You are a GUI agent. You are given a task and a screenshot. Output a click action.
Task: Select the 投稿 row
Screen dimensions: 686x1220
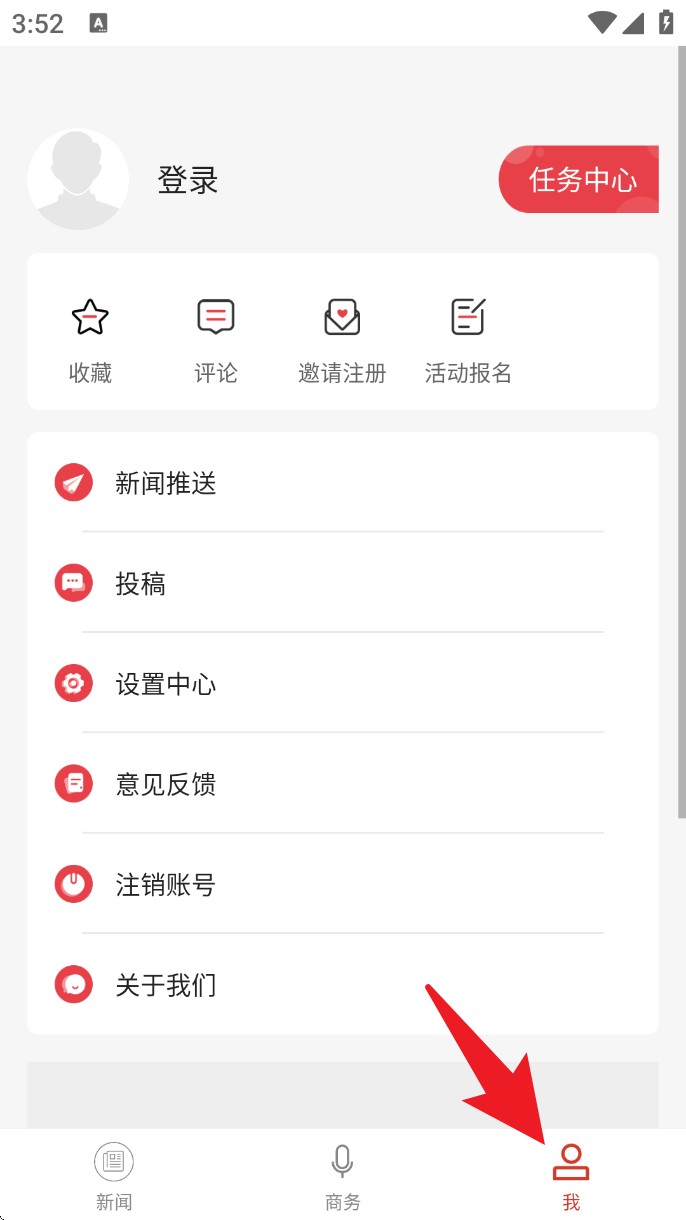click(x=342, y=584)
